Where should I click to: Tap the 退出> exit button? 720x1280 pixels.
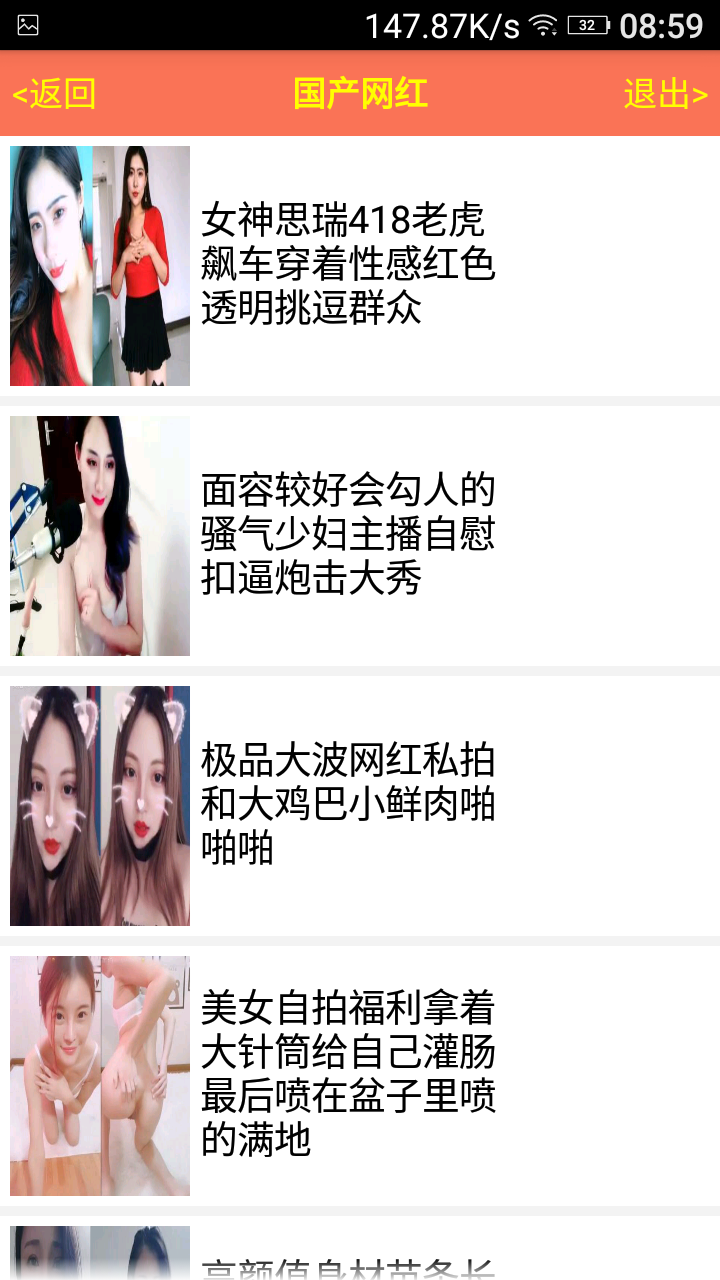tap(665, 94)
